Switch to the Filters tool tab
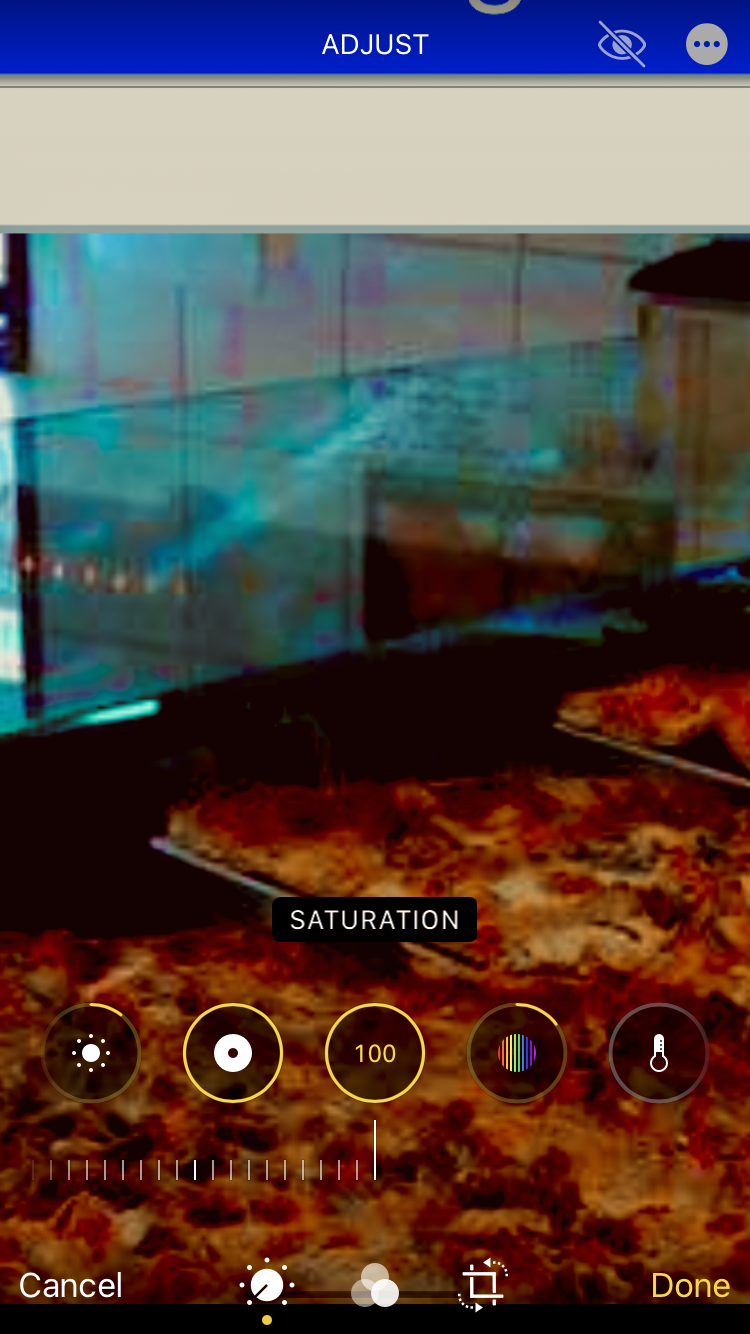Viewport: 750px width, 1334px height. 375,1286
